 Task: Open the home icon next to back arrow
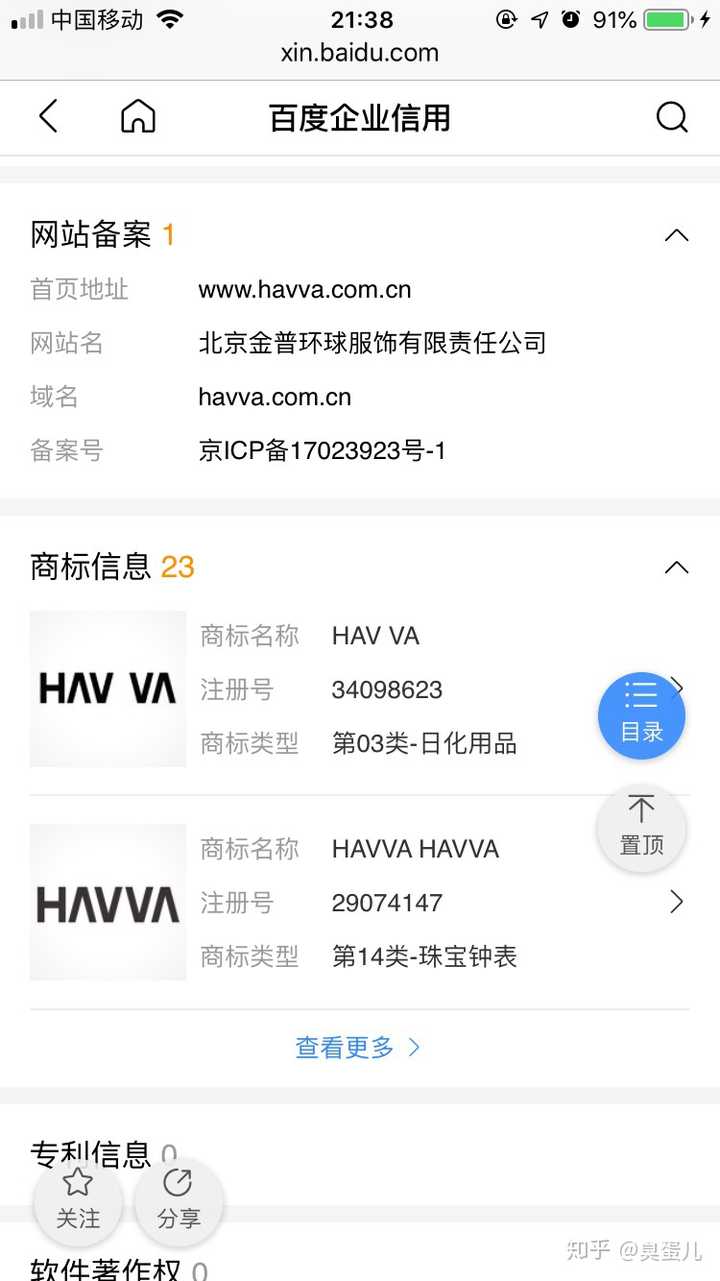[137, 116]
